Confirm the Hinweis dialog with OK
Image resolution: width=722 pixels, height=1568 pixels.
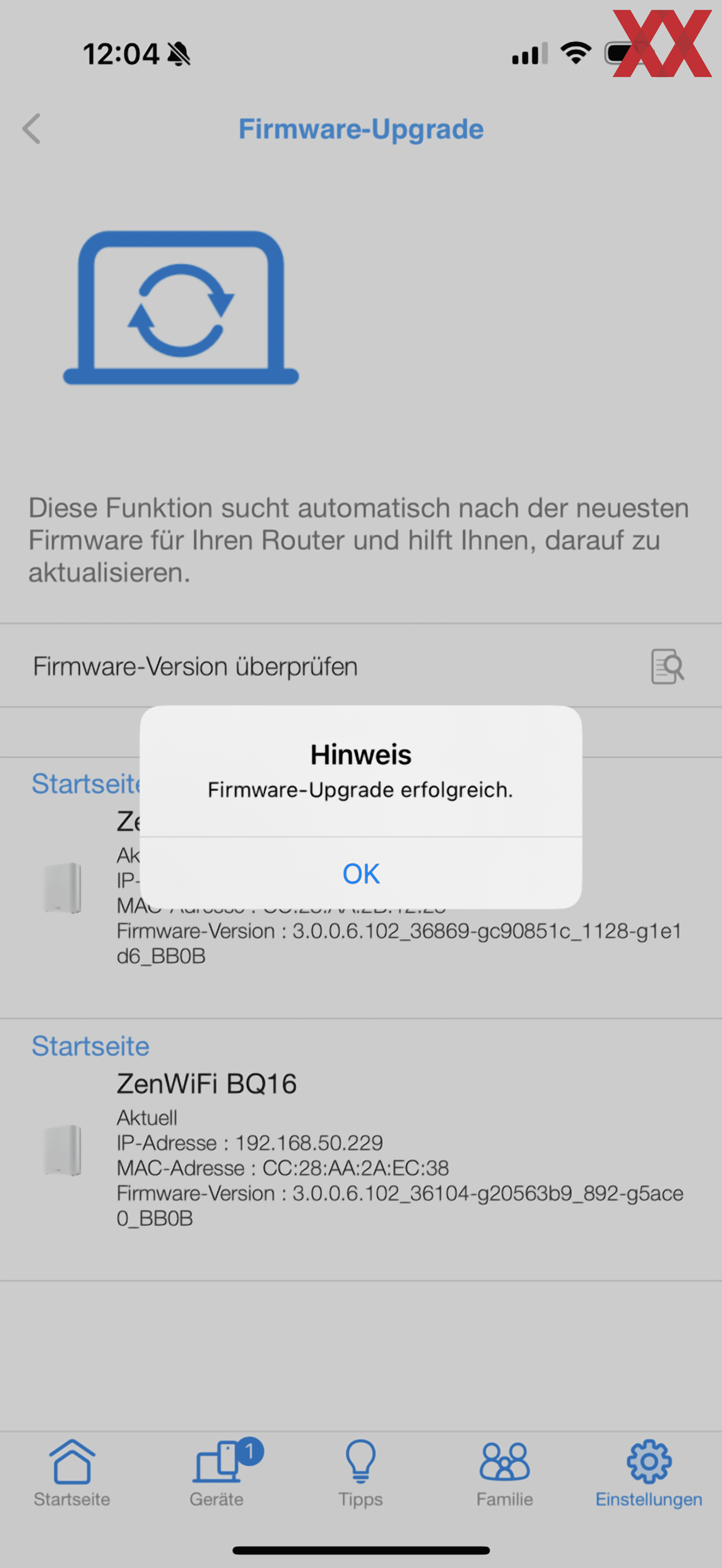click(x=361, y=874)
